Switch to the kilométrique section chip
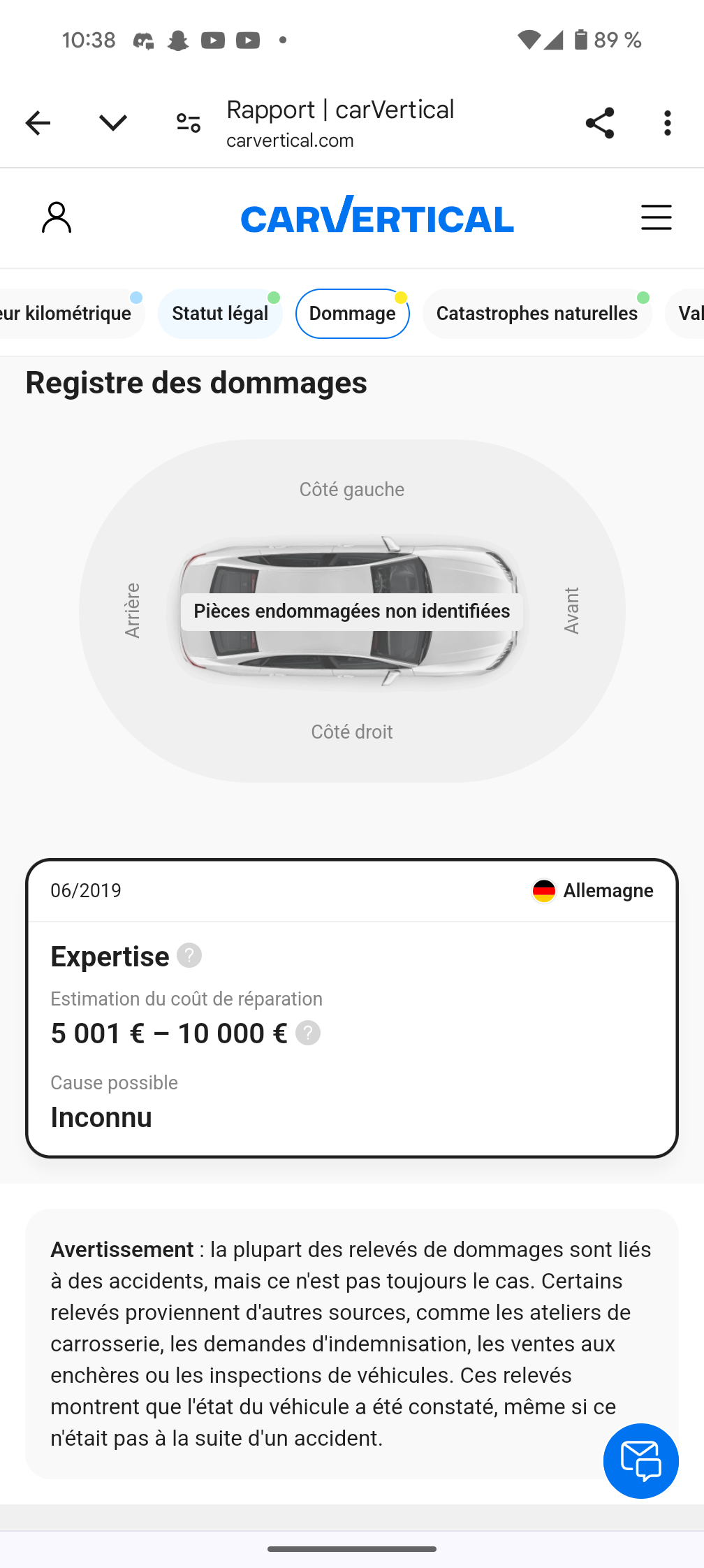 click(70, 314)
